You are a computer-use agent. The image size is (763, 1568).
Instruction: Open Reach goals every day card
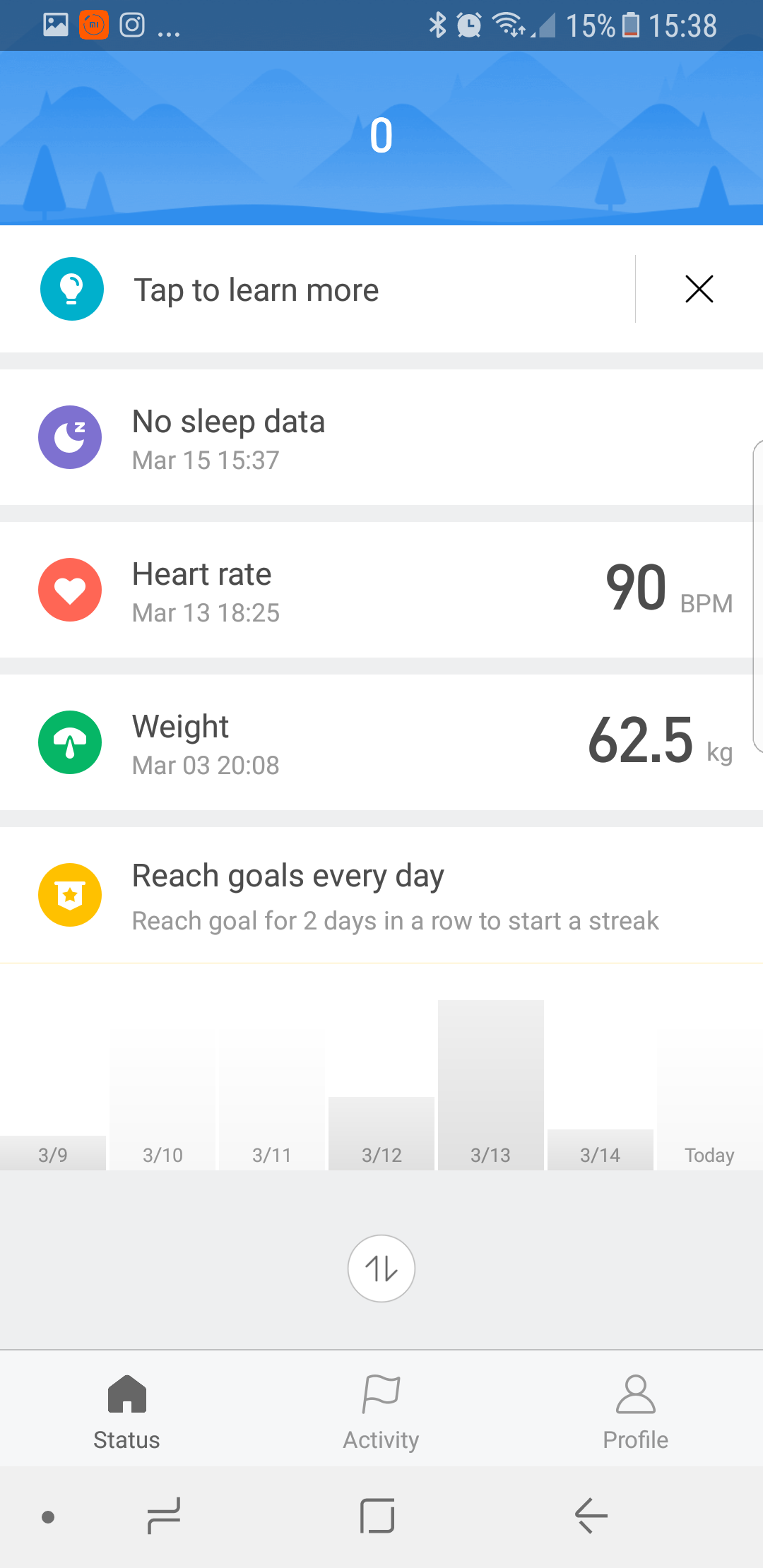pyautogui.click(x=381, y=895)
